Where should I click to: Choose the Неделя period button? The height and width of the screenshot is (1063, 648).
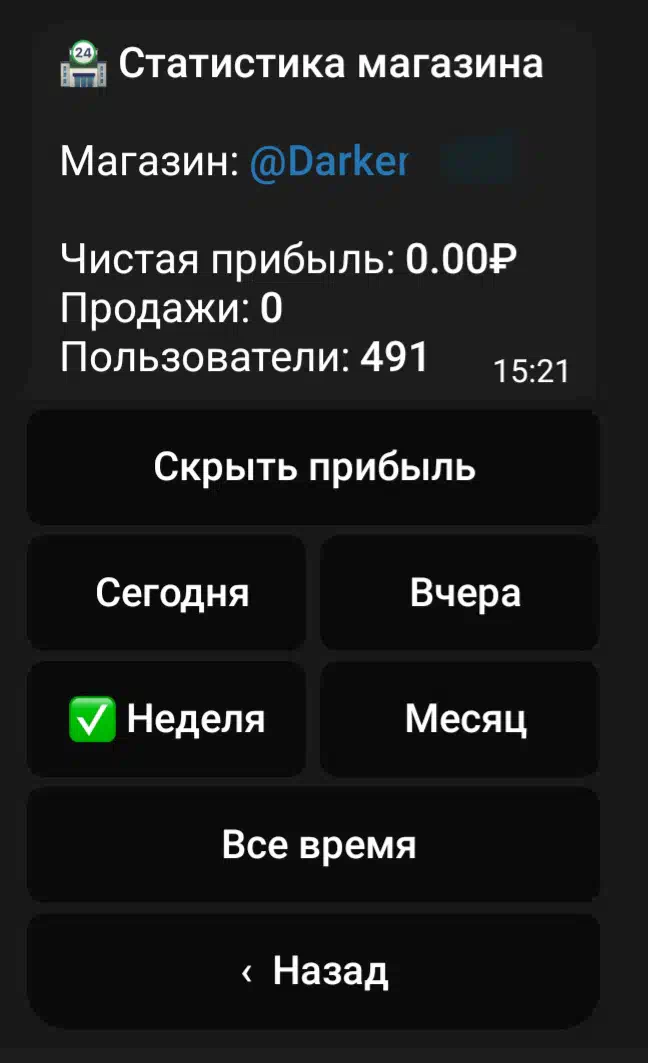point(166,719)
